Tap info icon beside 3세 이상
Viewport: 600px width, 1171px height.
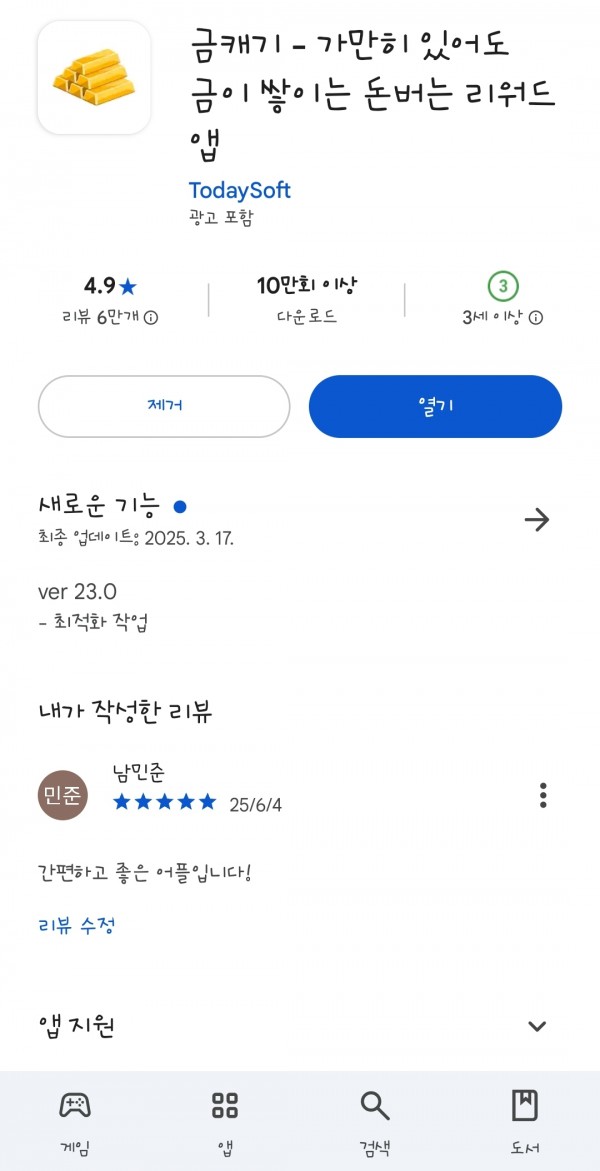point(536,317)
